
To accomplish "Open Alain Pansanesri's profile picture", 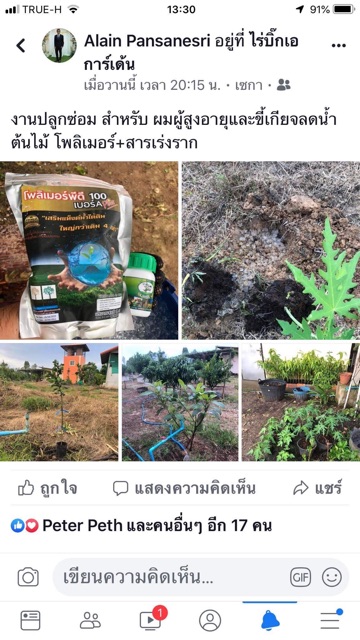I will pos(59,45).
